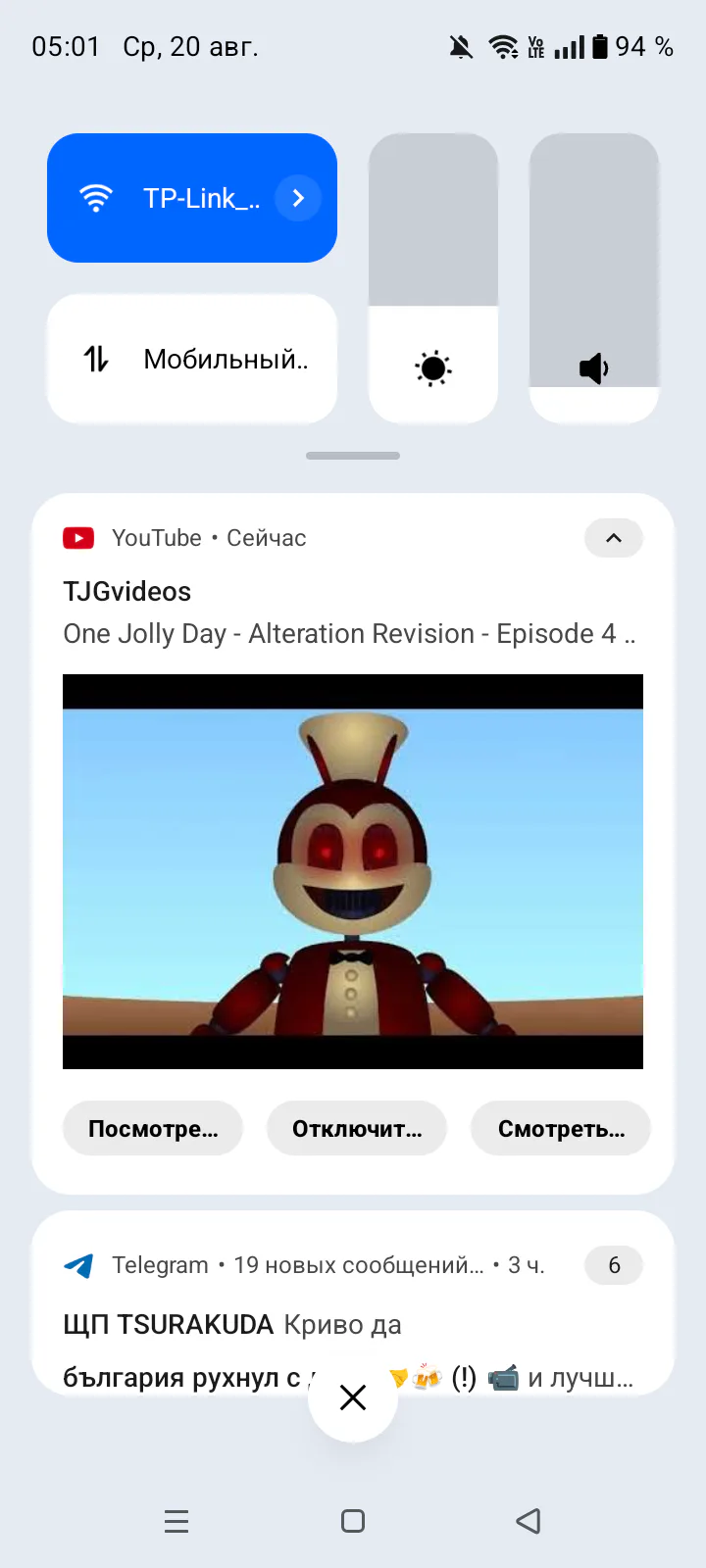Tap the brightness slider
Screen dimensions: 706x1568
click(x=433, y=278)
